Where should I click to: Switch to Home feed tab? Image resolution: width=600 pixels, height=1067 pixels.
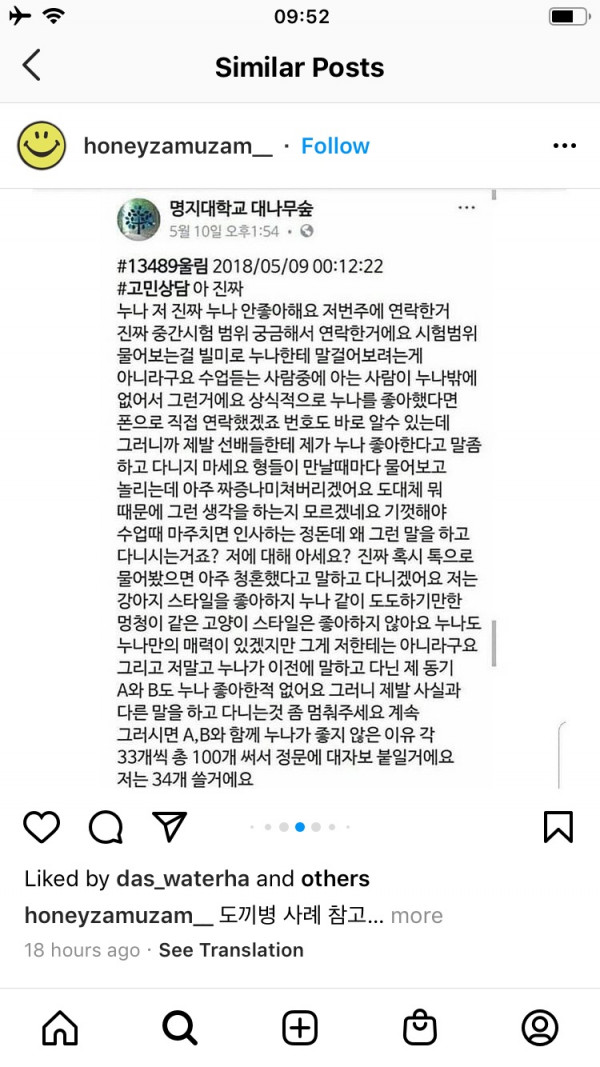(59, 1027)
